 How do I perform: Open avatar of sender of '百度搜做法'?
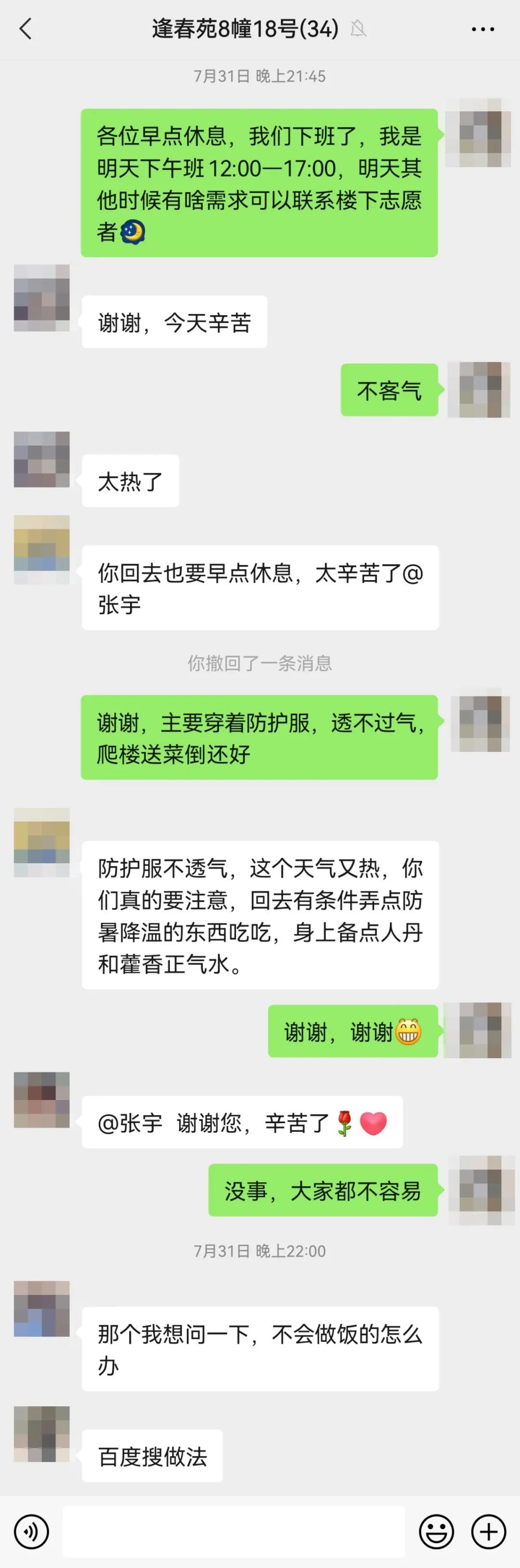pos(41,1434)
